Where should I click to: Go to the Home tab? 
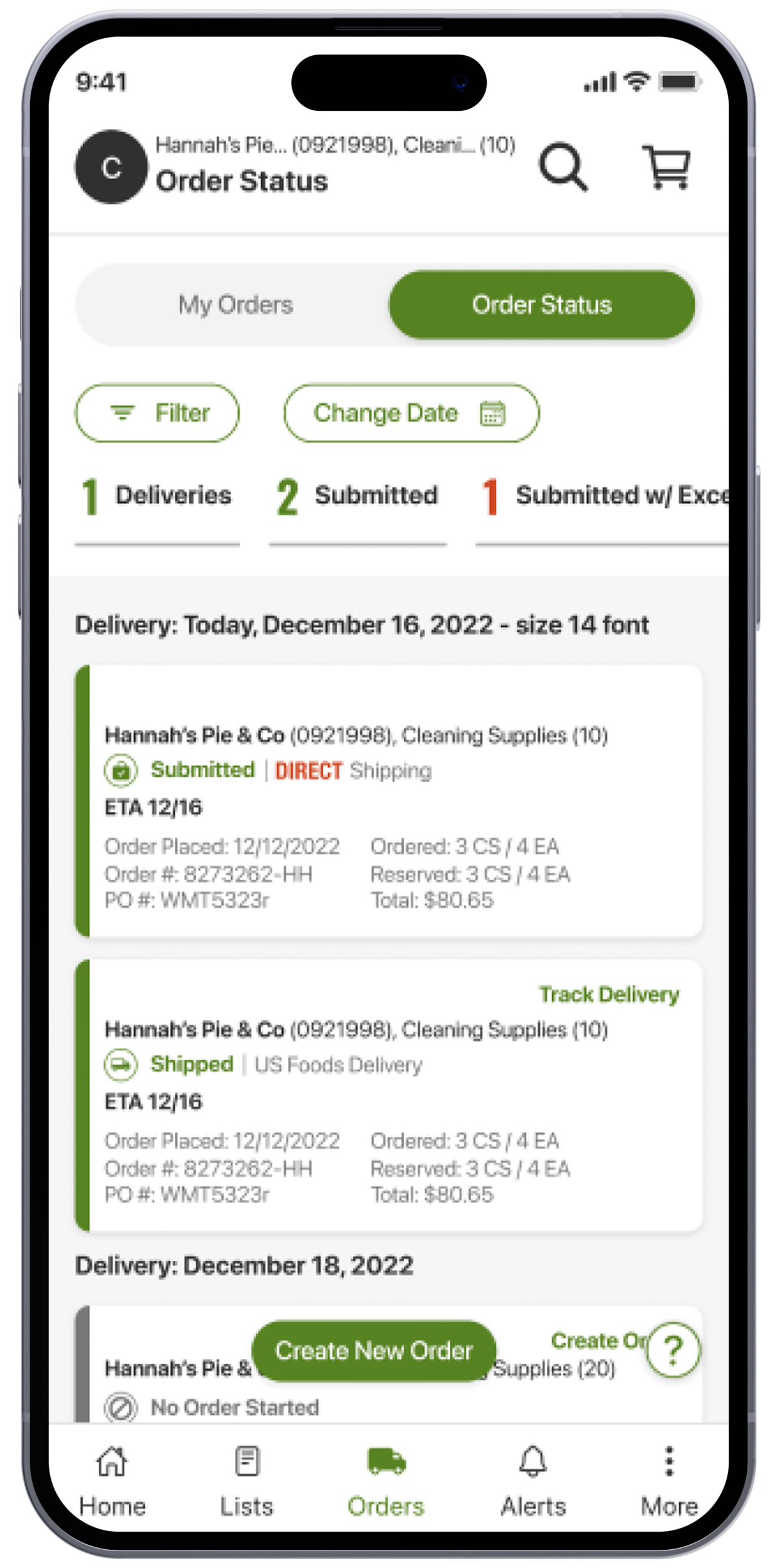click(112, 1482)
